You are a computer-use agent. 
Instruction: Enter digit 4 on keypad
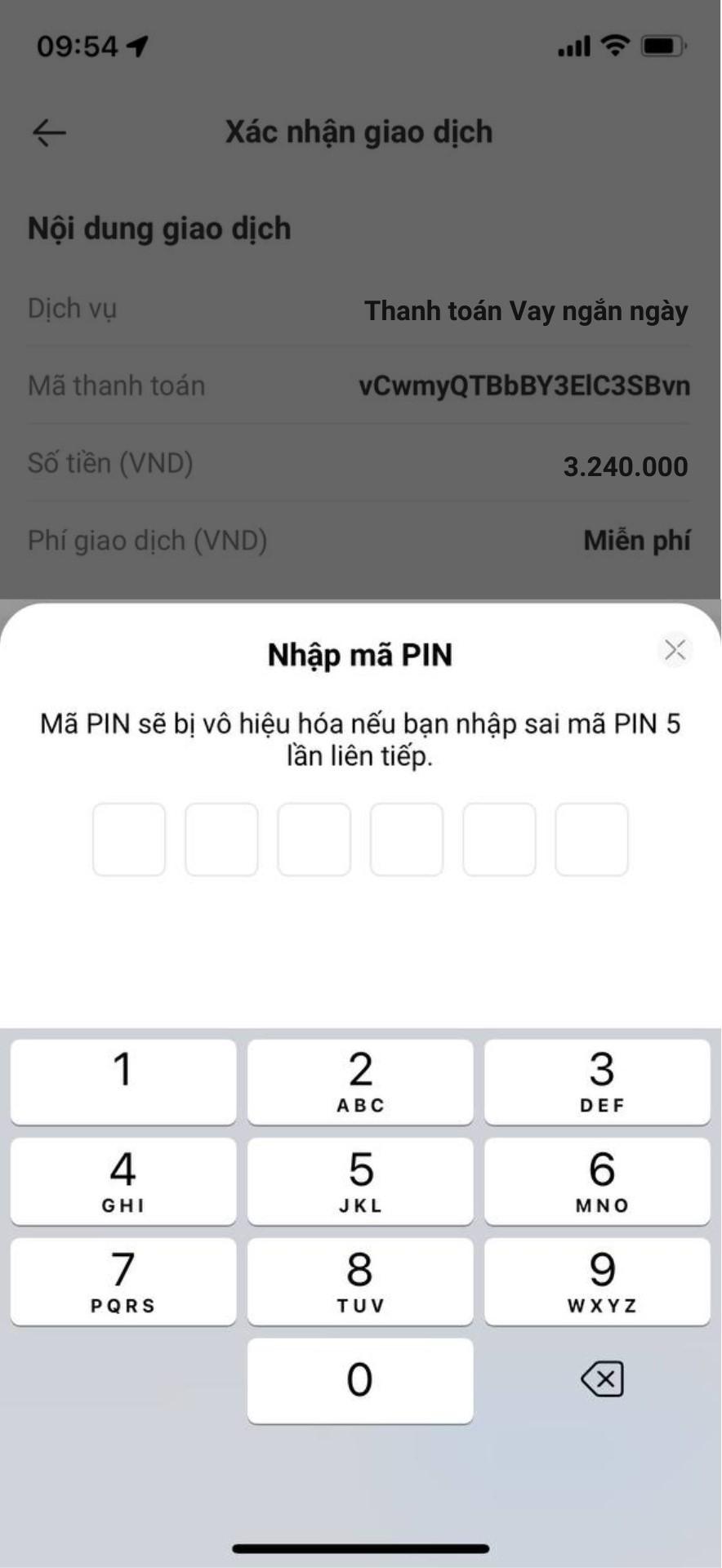[123, 1181]
